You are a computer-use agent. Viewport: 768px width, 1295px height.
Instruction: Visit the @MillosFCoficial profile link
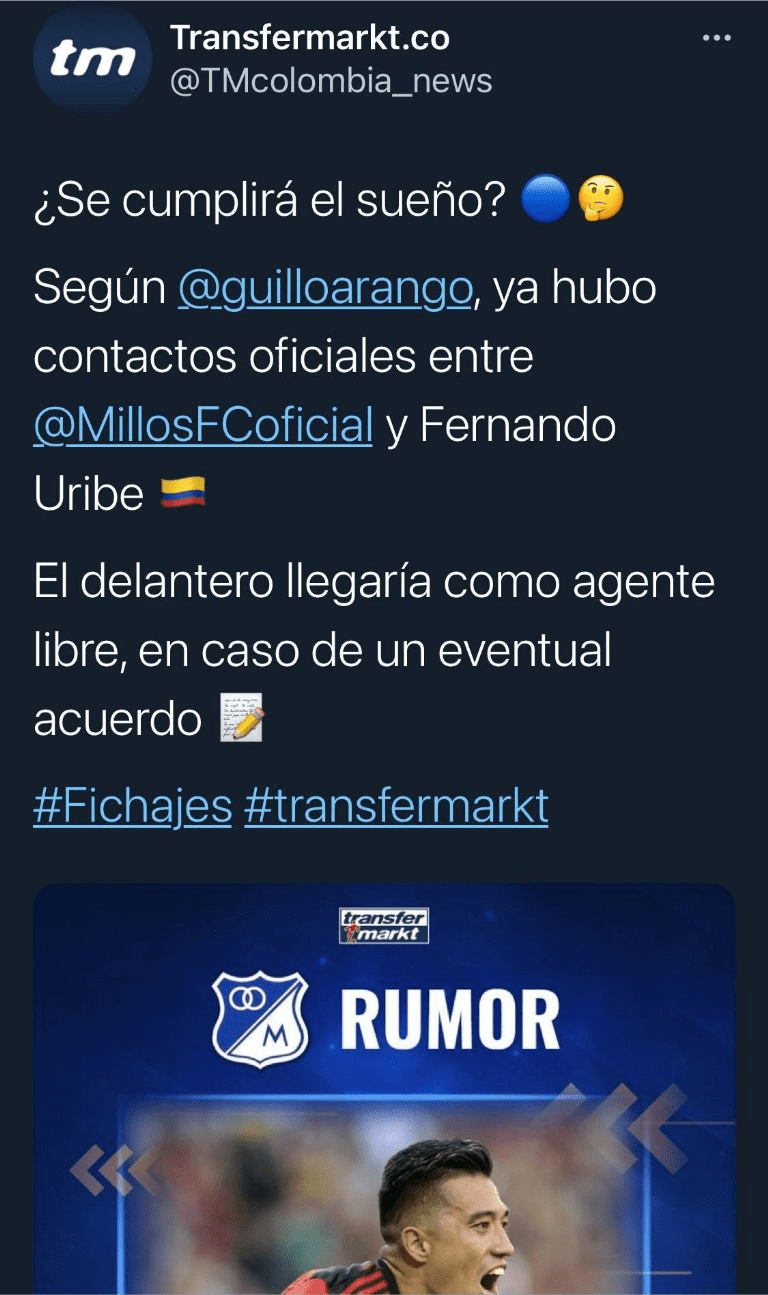tap(203, 426)
